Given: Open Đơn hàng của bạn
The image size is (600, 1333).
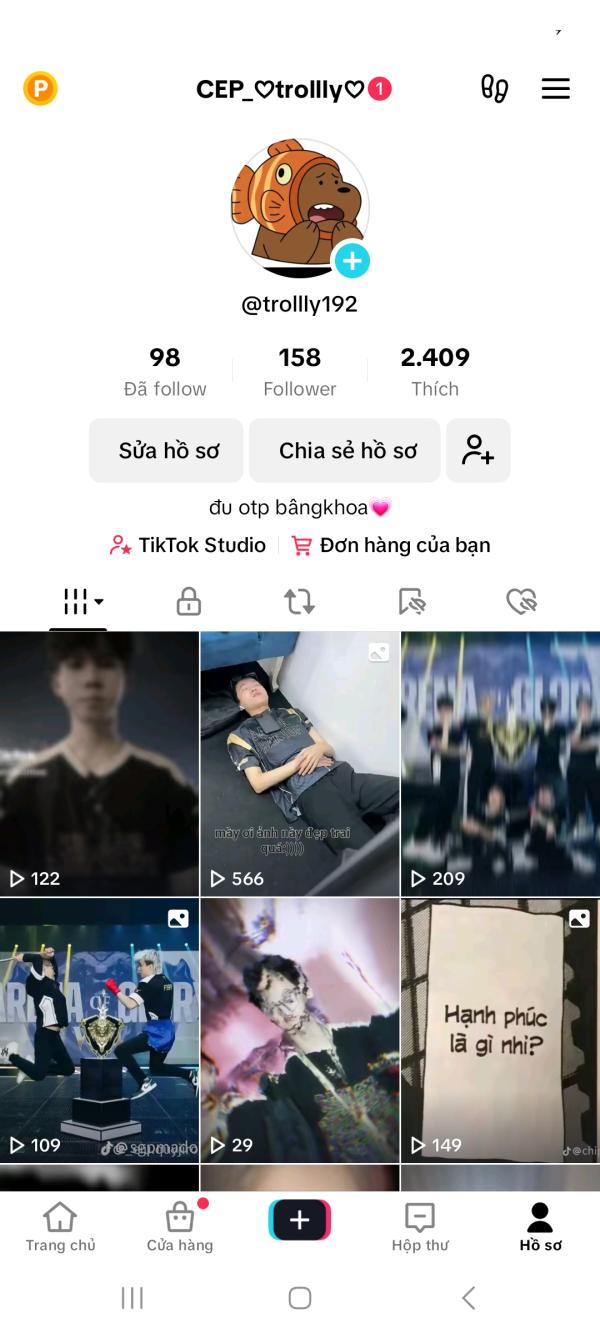Looking at the screenshot, I should pos(391,545).
